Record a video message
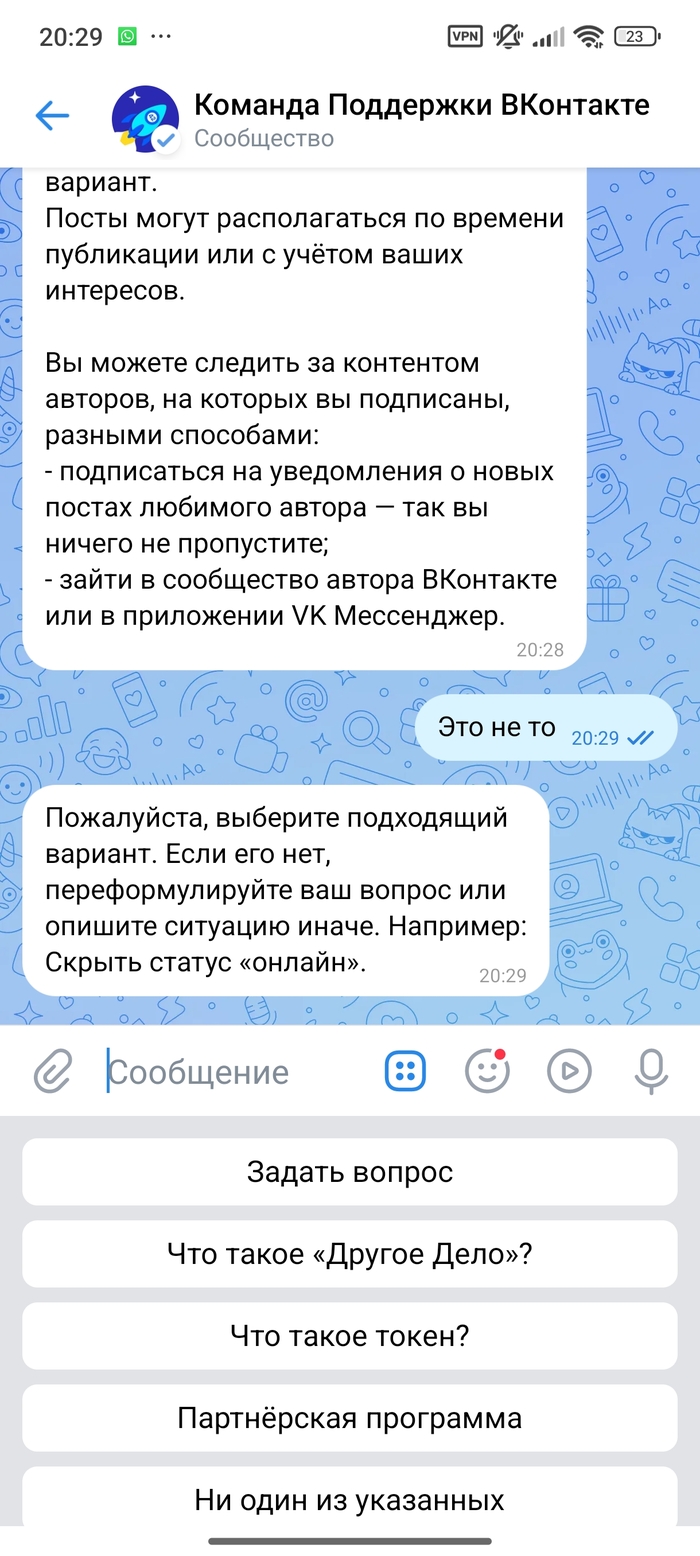The width and height of the screenshot is (700, 1556). click(x=568, y=1072)
